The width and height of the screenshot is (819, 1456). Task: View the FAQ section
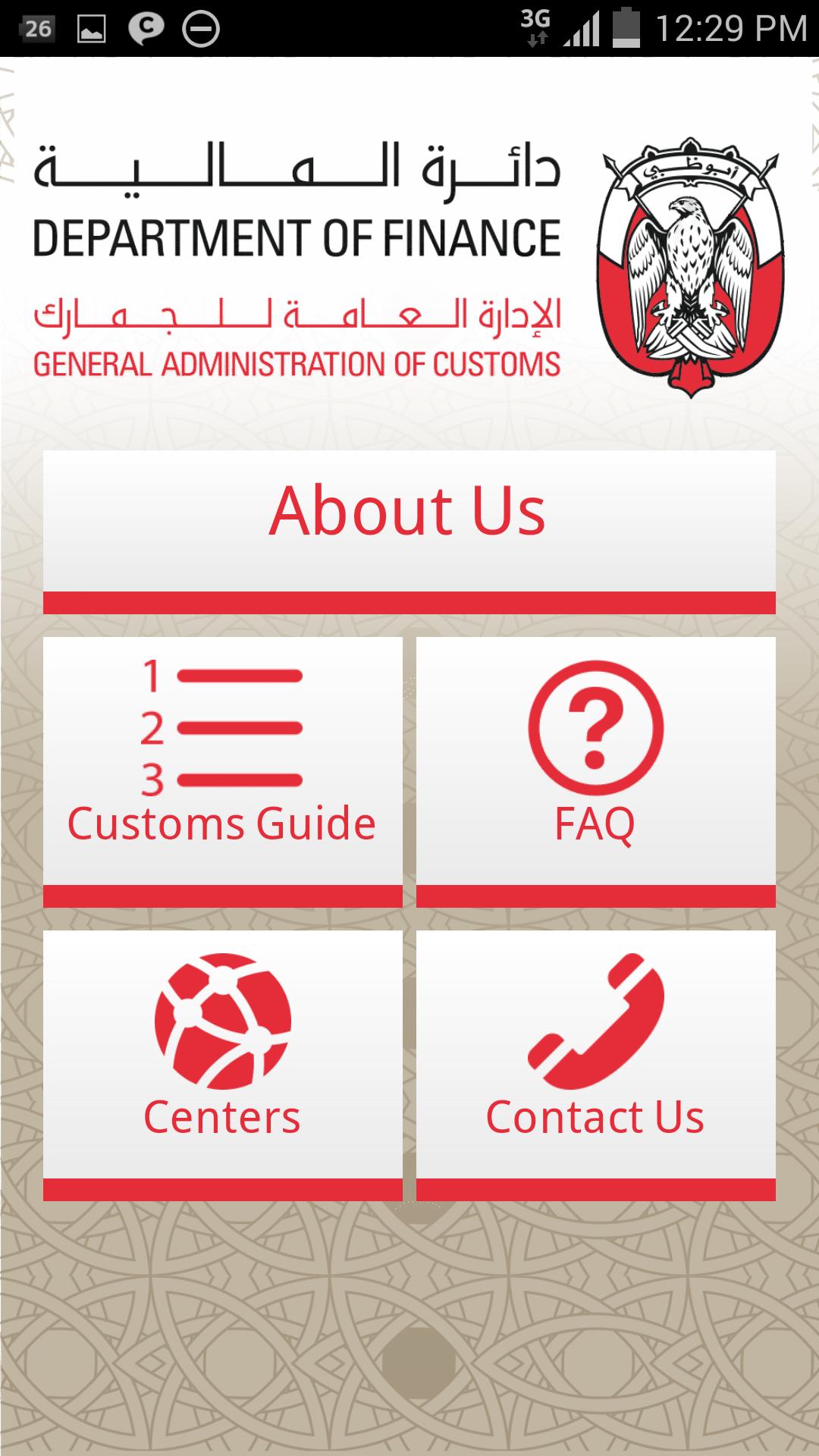(595, 770)
